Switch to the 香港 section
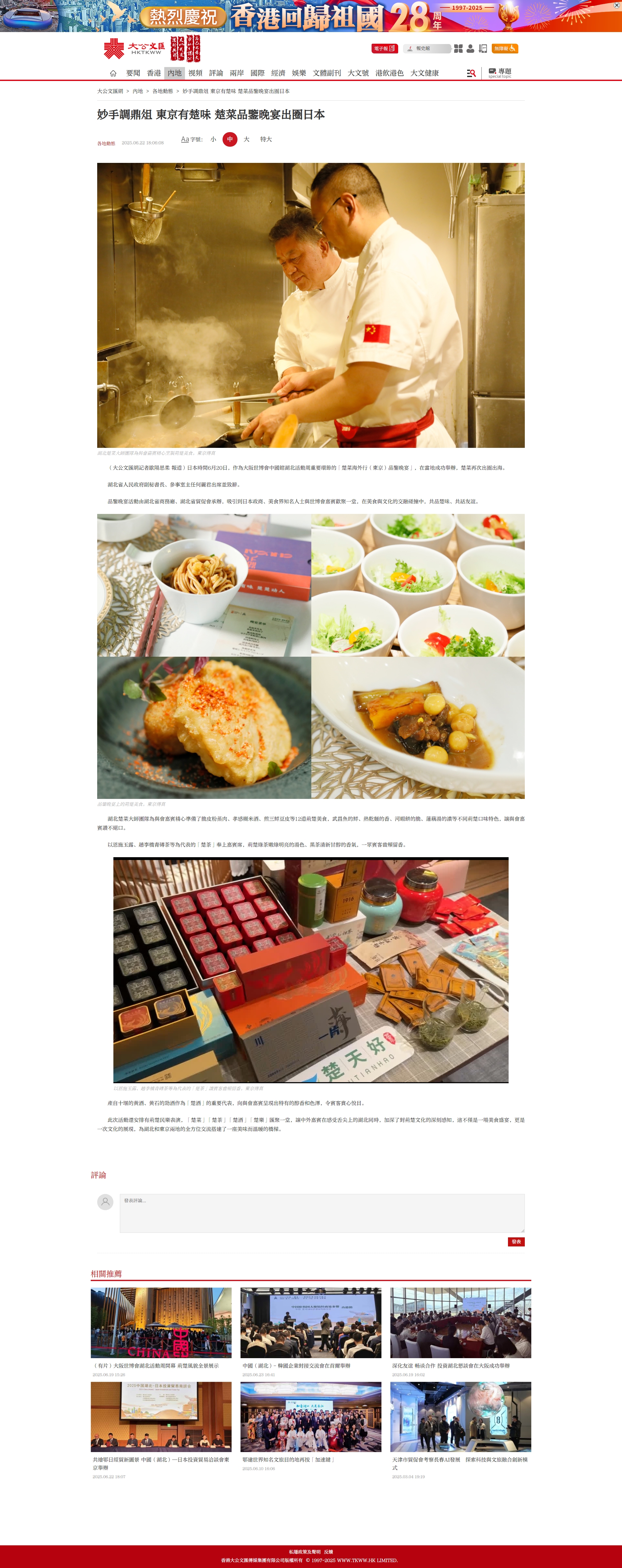This screenshot has height=1568, width=622. point(154,73)
